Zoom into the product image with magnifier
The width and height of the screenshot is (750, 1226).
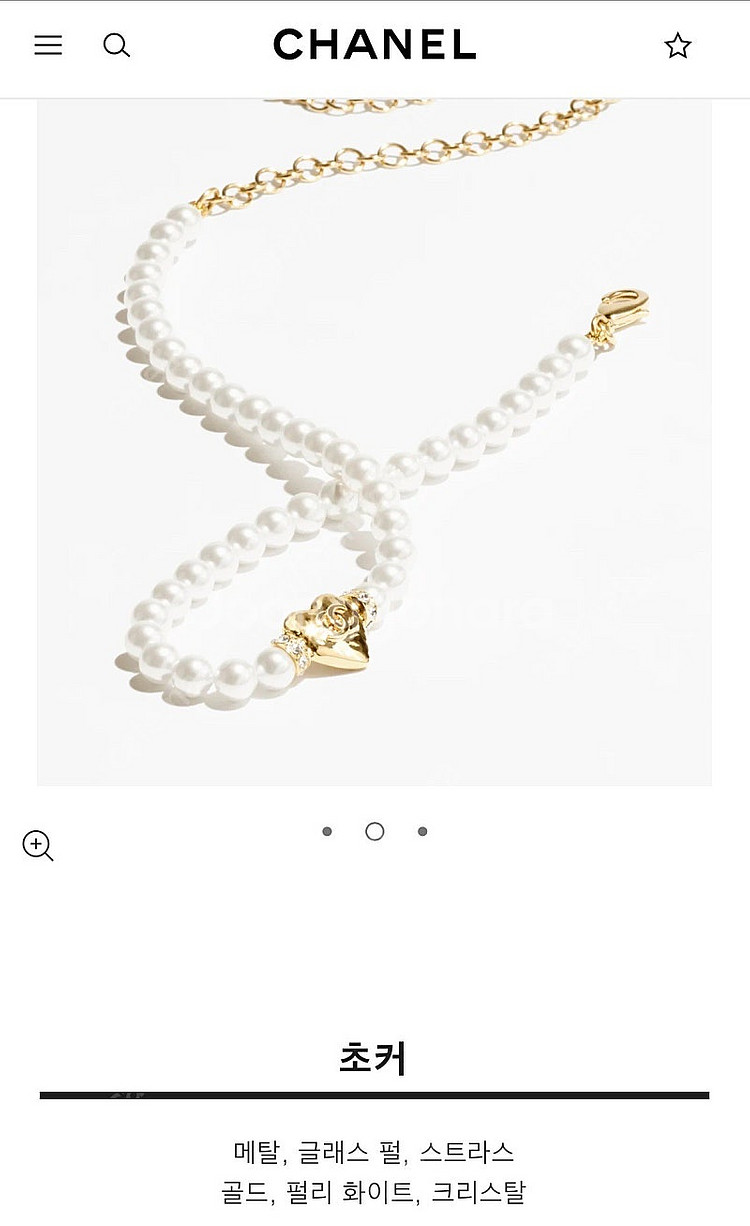click(38, 845)
